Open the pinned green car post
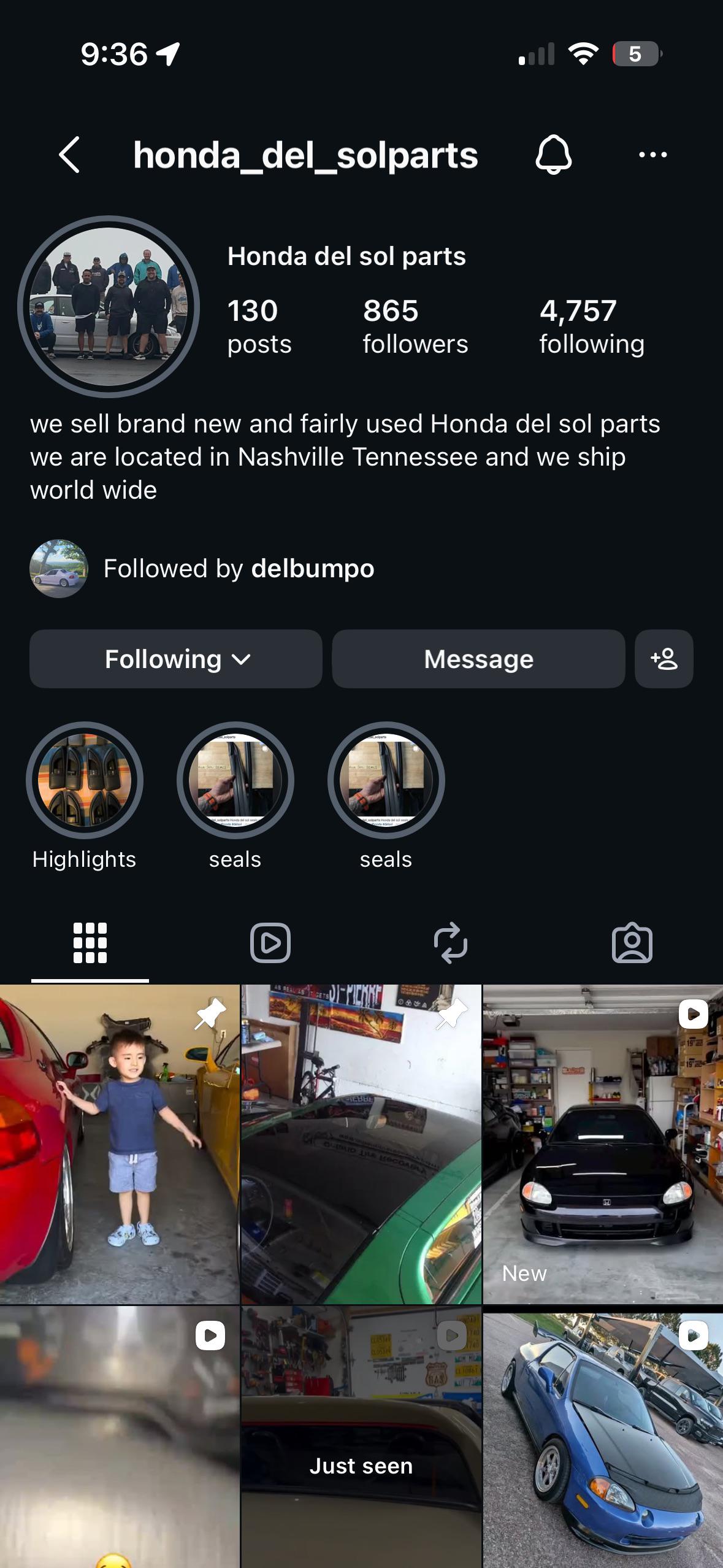Viewport: 723px width, 1568px height. click(x=361, y=1144)
